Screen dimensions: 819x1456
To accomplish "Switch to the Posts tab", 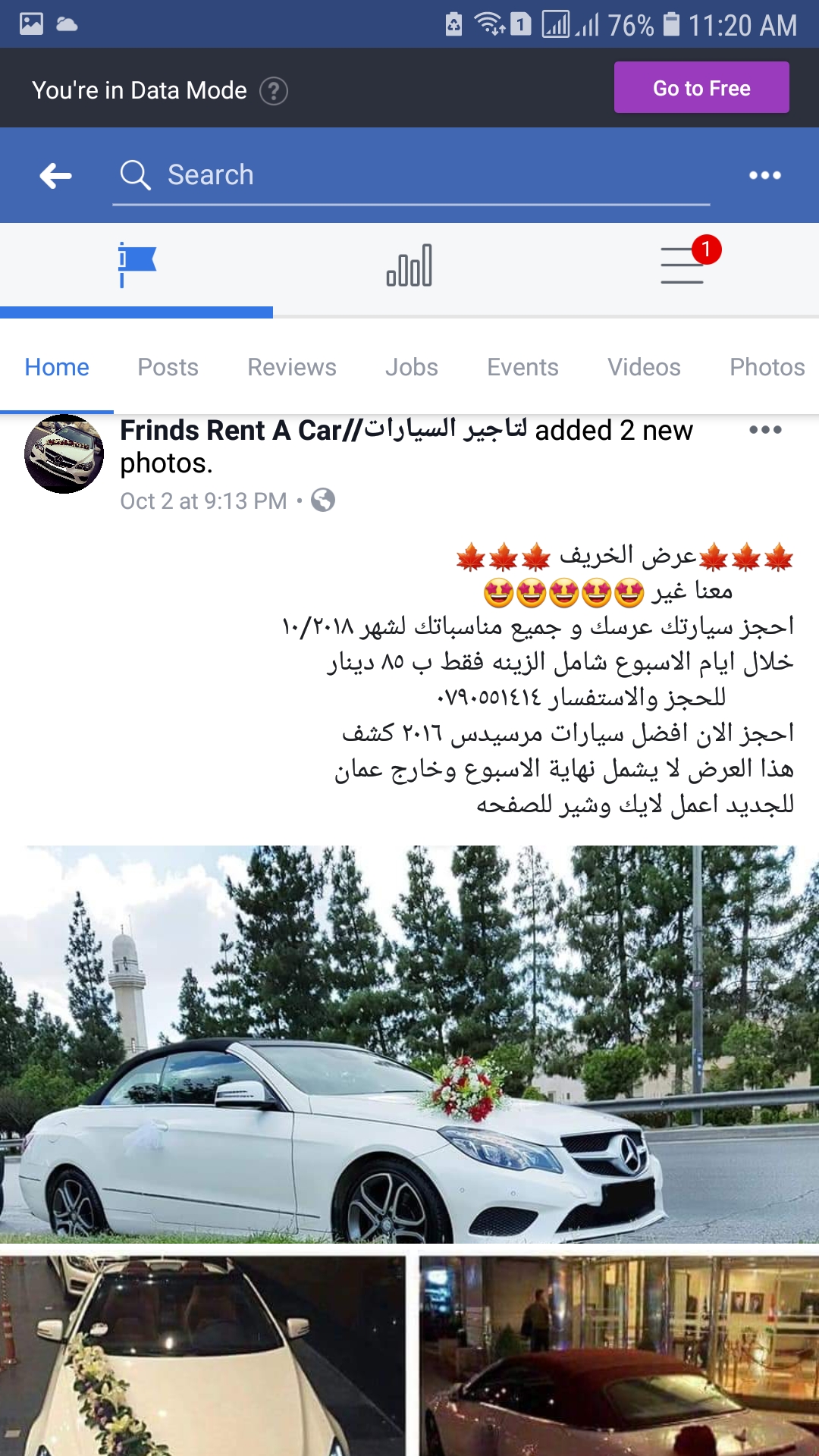I will pyautogui.click(x=168, y=367).
